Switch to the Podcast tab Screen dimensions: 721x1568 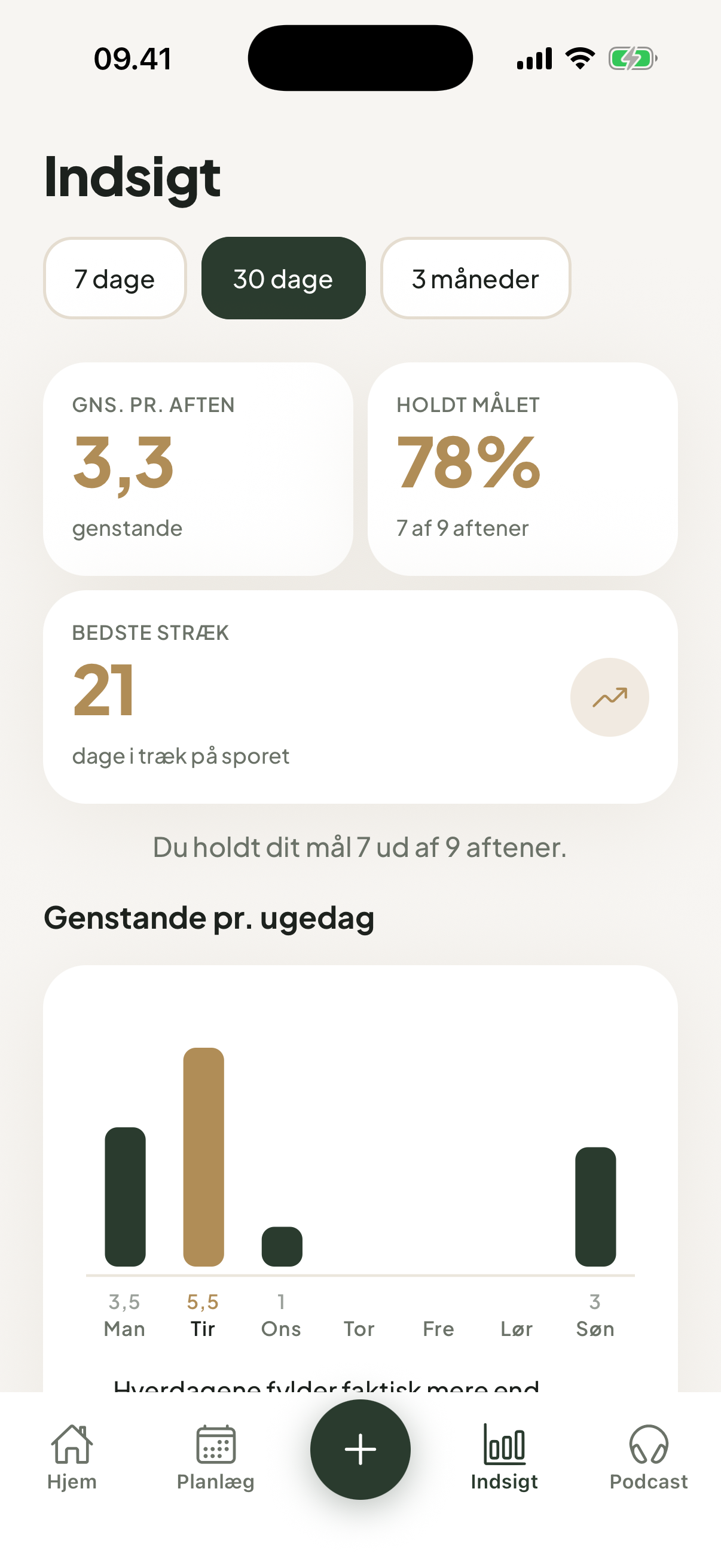(x=648, y=1457)
